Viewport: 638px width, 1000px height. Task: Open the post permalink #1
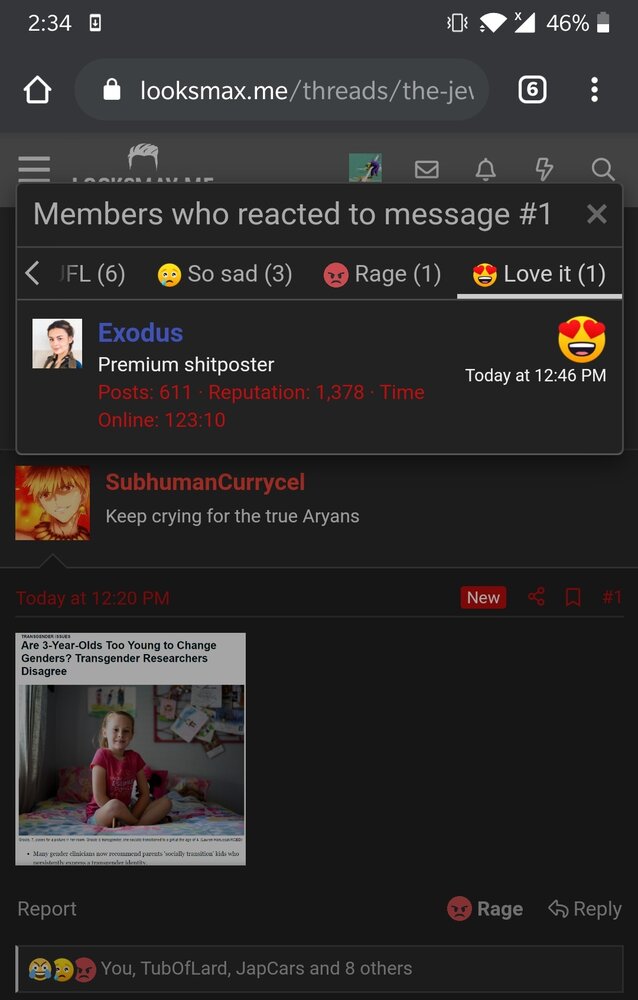pos(612,597)
